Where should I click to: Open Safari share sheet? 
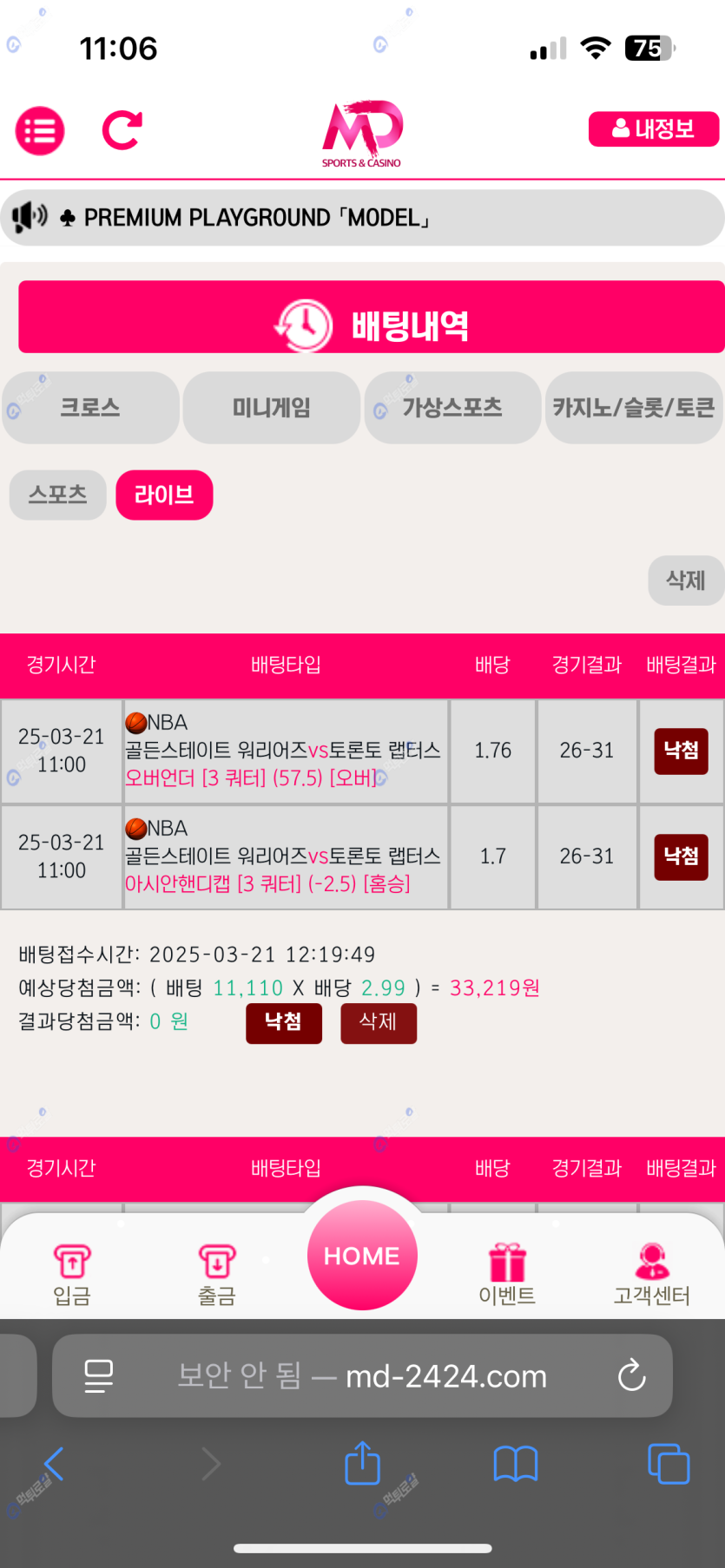[363, 1464]
